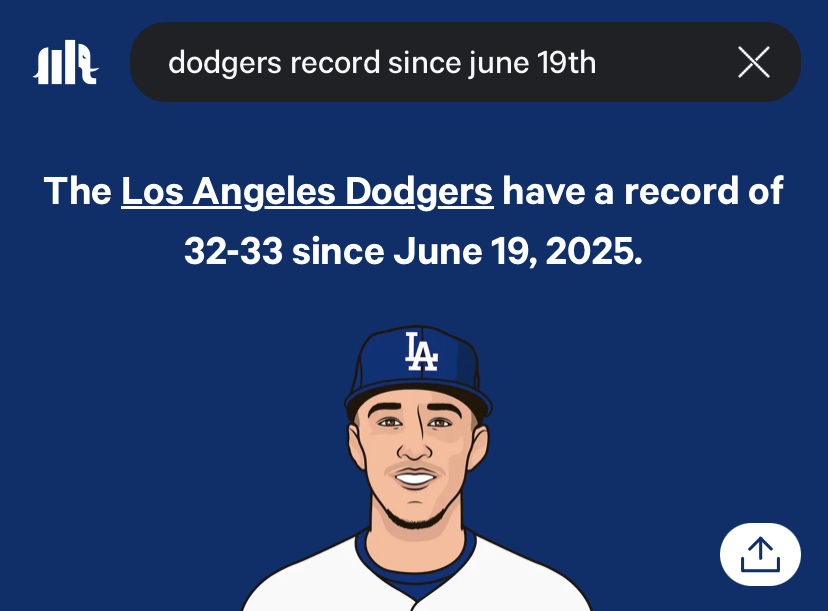
Task: Open the Los Angeles Dodgers team link
Action: point(307,191)
